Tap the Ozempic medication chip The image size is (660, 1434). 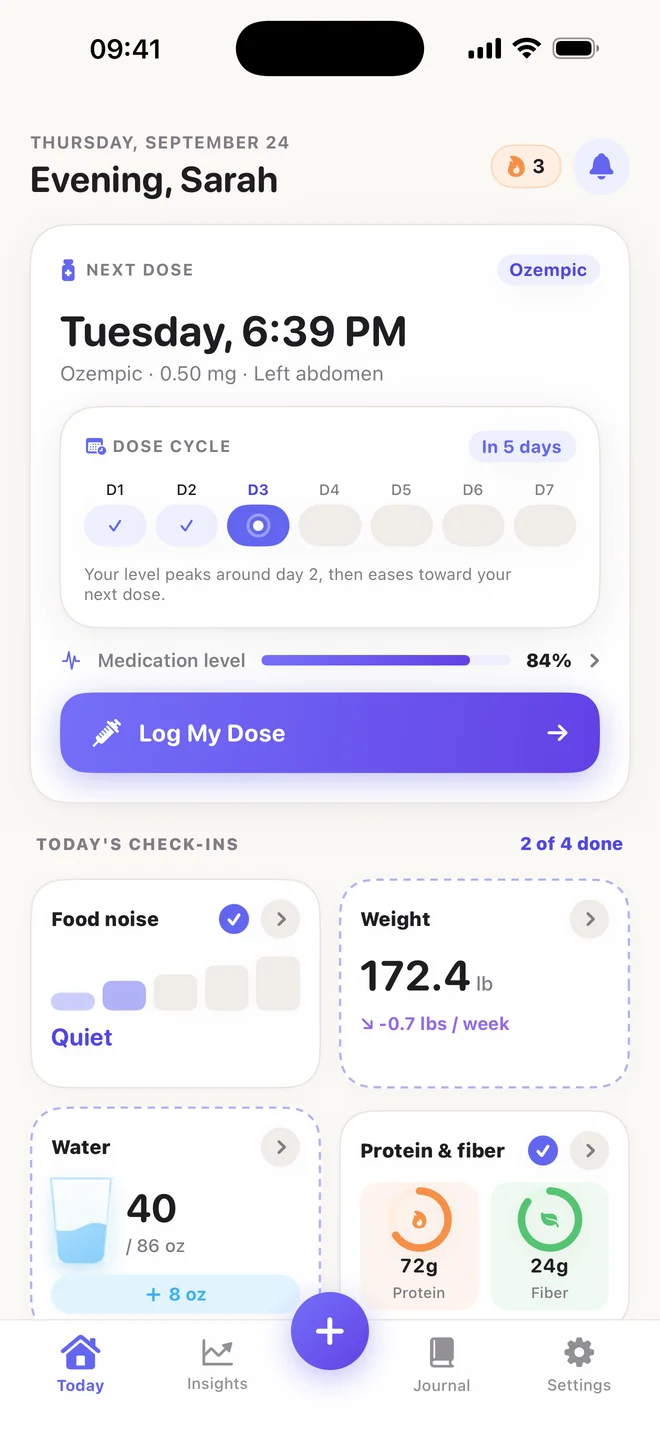point(548,270)
